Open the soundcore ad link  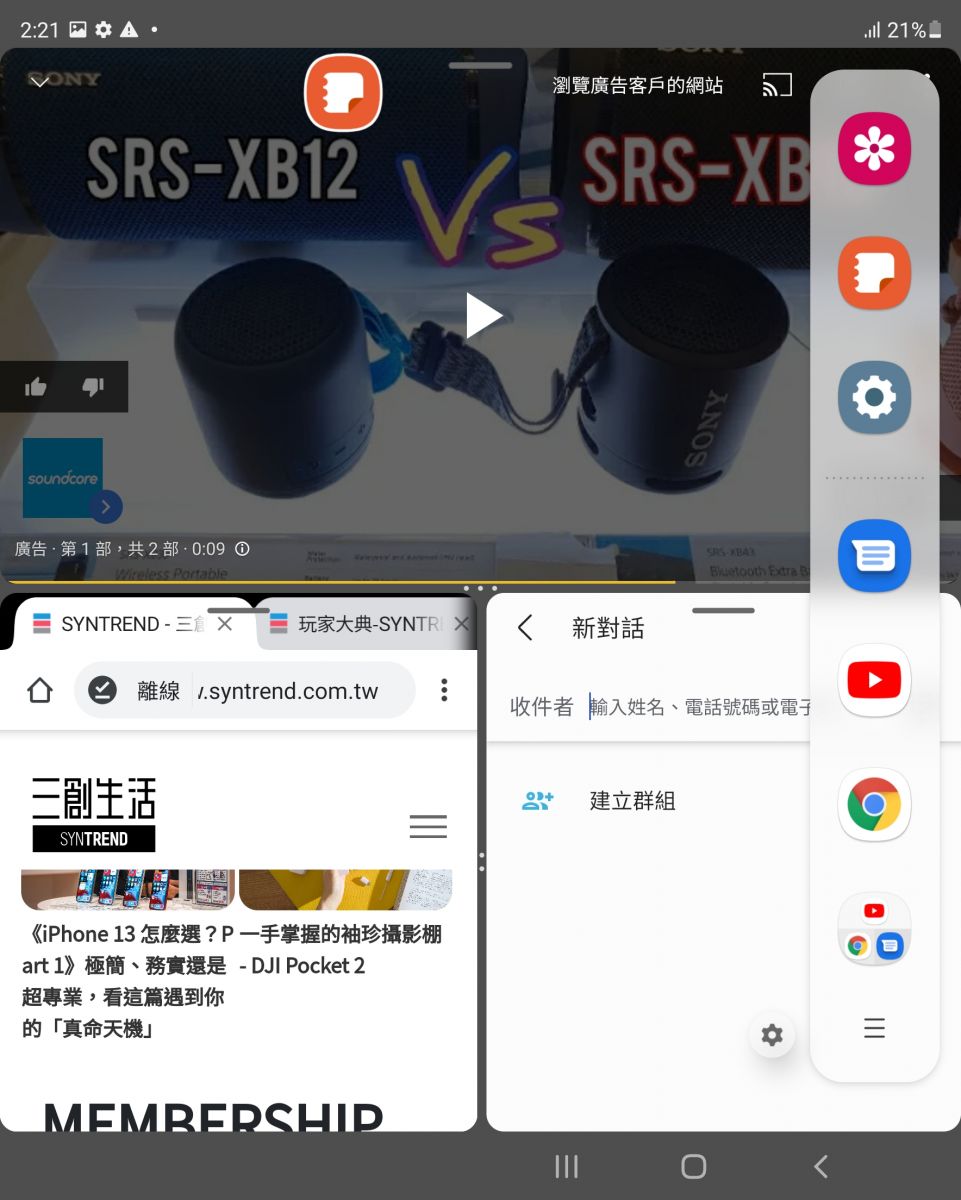(63, 478)
